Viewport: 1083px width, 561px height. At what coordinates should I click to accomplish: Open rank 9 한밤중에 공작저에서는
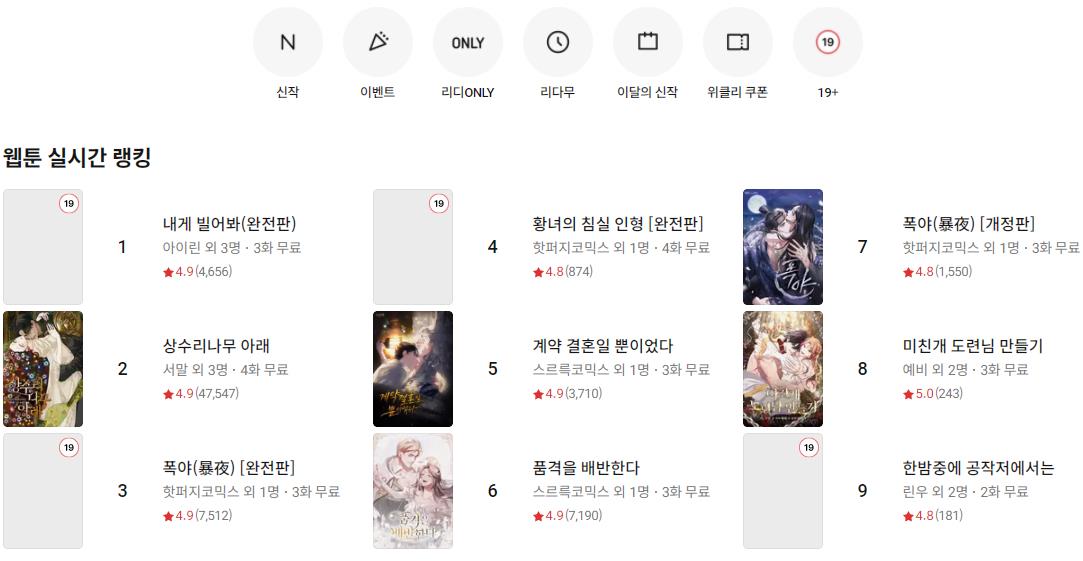978,468
